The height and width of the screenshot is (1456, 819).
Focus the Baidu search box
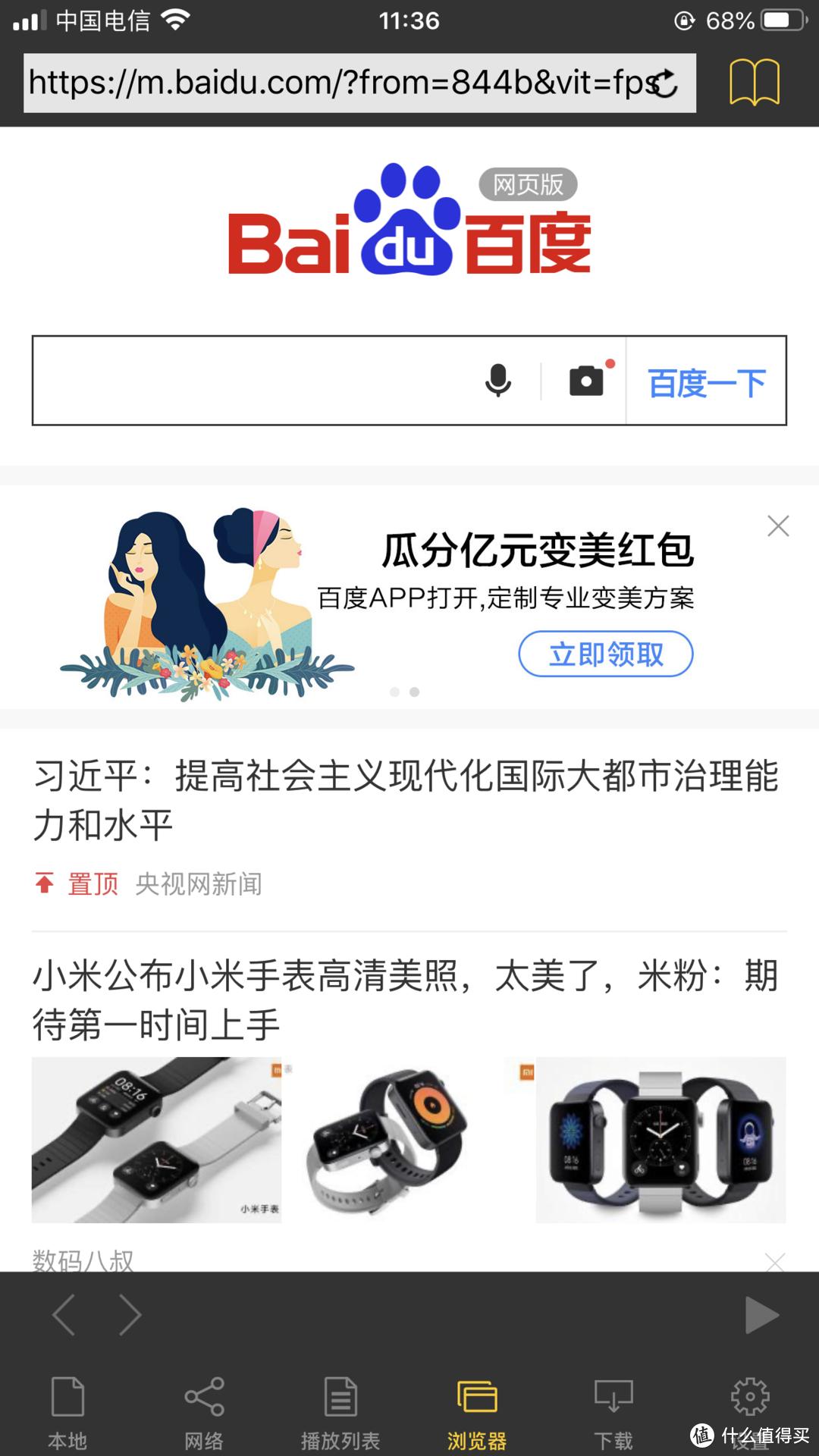[x=250, y=381]
